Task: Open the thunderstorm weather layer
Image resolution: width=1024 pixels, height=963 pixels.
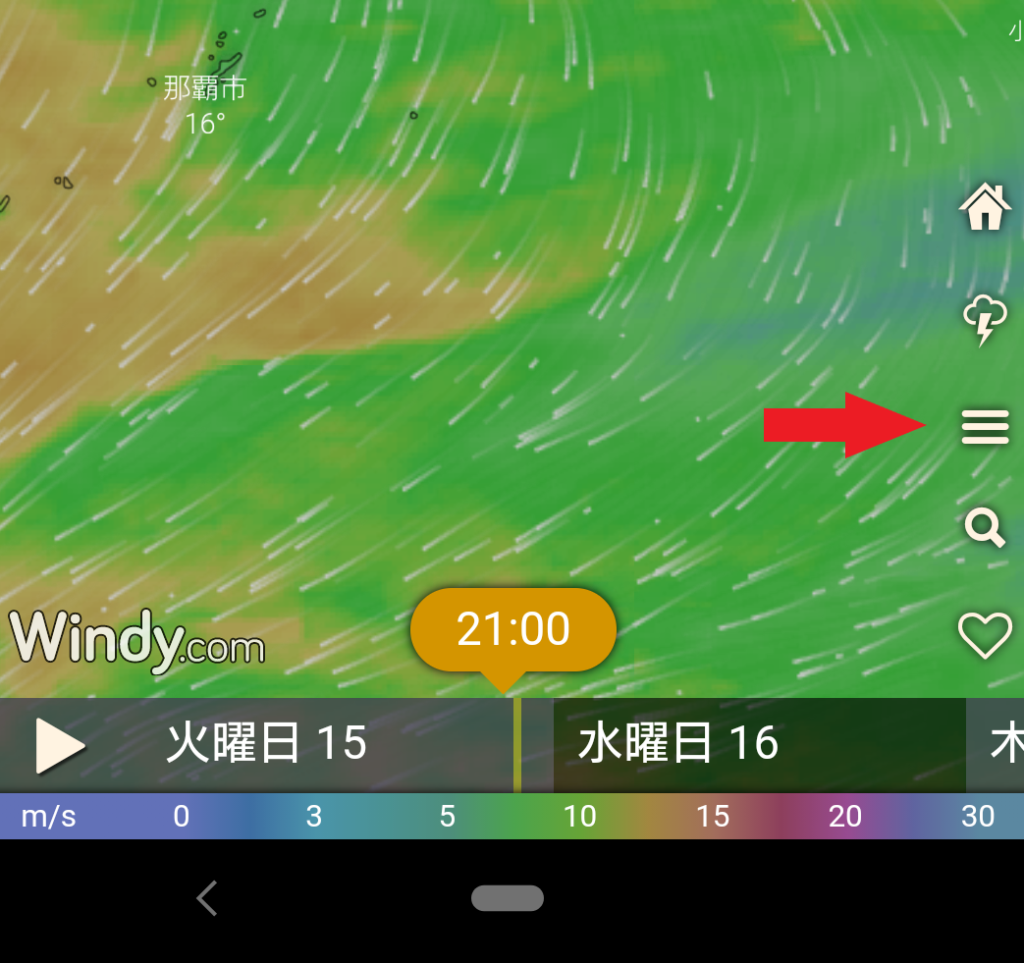Action: click(x=984, y=321)
